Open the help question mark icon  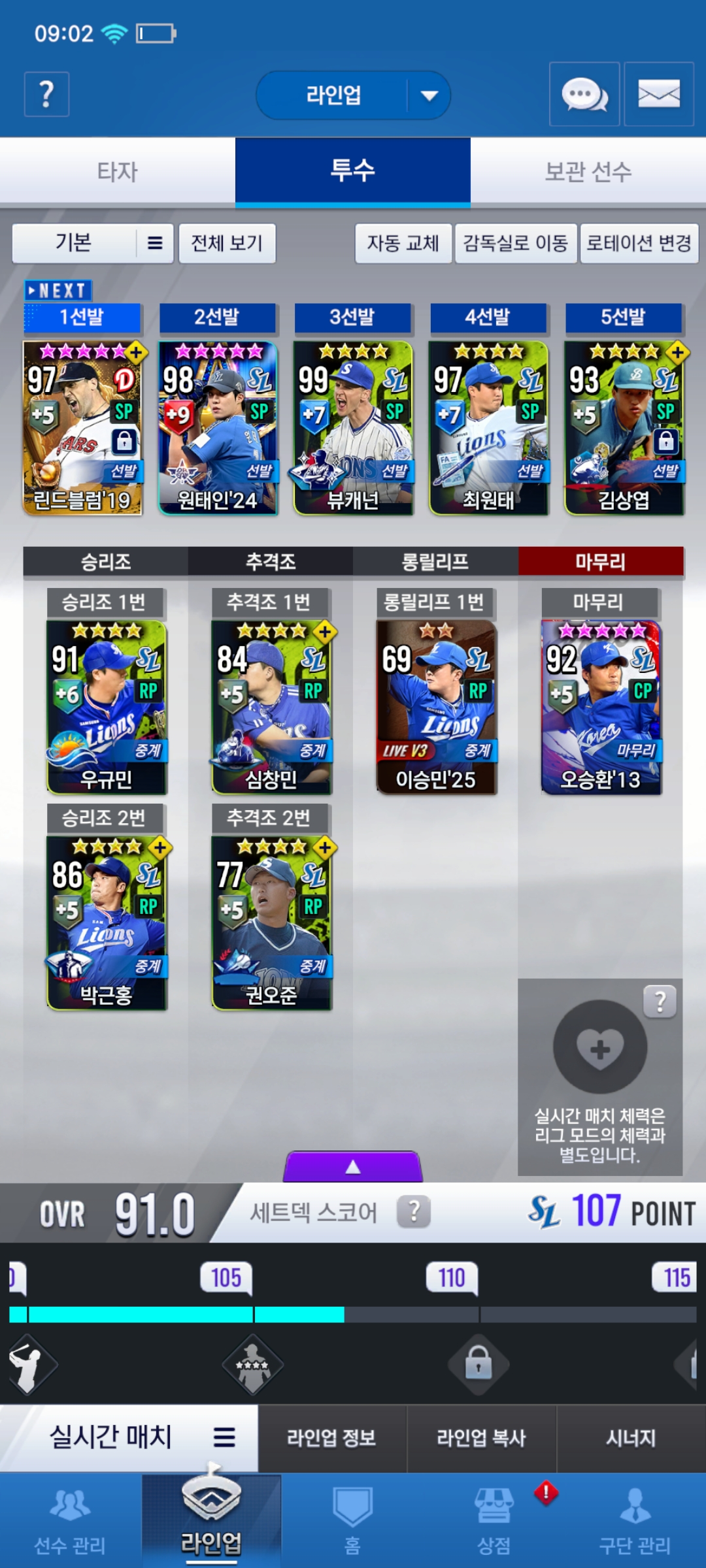tap(46, 95)
